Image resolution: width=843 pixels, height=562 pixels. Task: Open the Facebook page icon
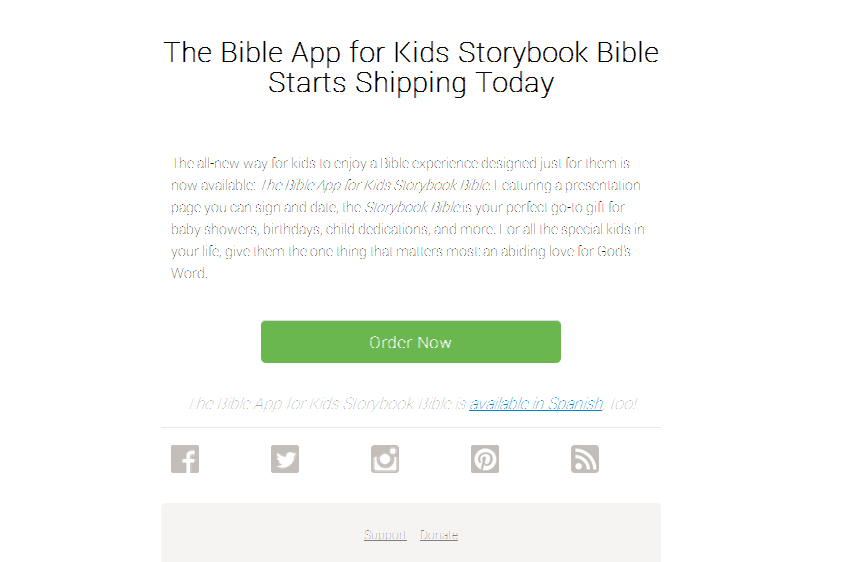pos(185,459)
